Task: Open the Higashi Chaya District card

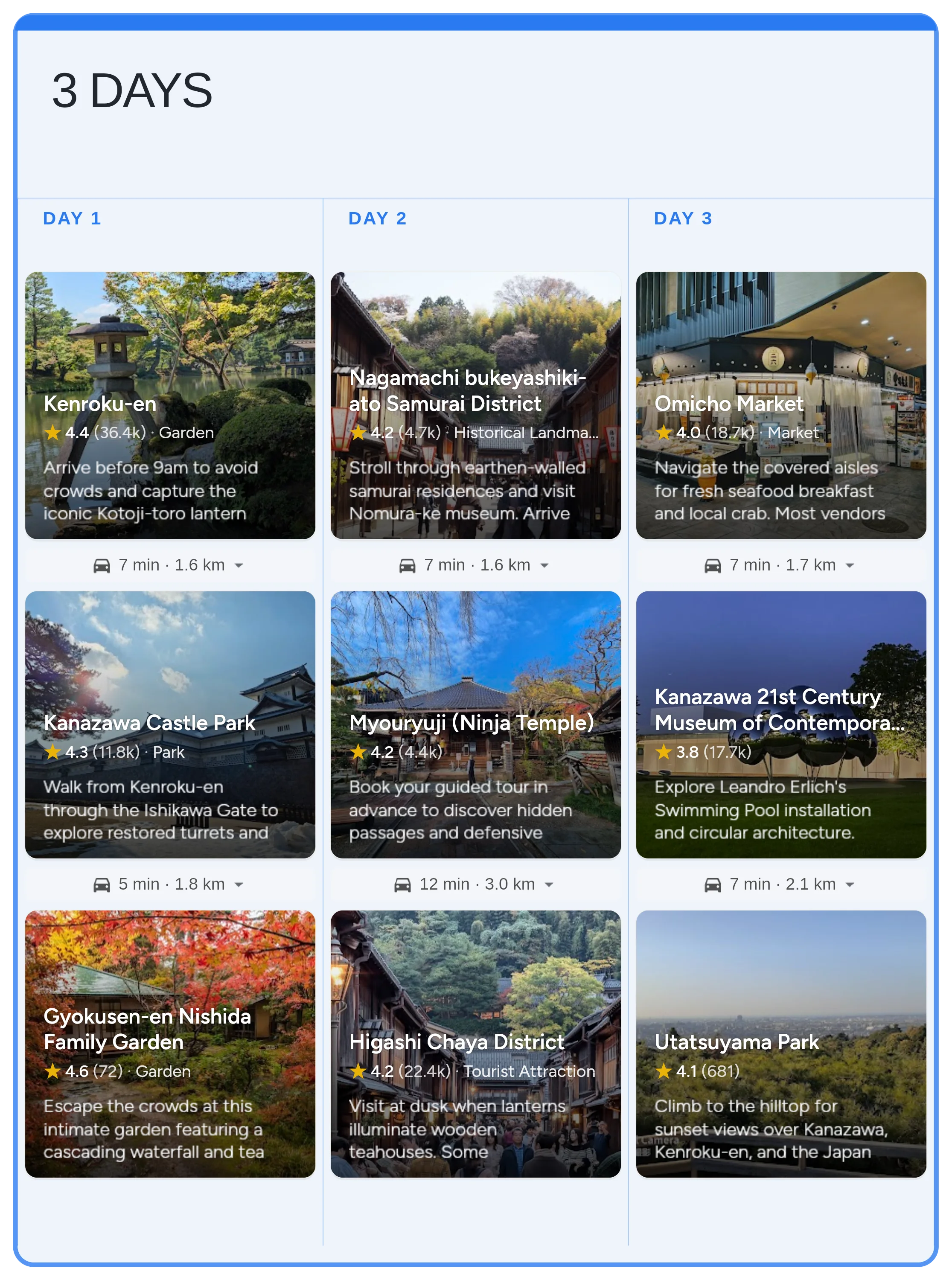Action: 475,1043
